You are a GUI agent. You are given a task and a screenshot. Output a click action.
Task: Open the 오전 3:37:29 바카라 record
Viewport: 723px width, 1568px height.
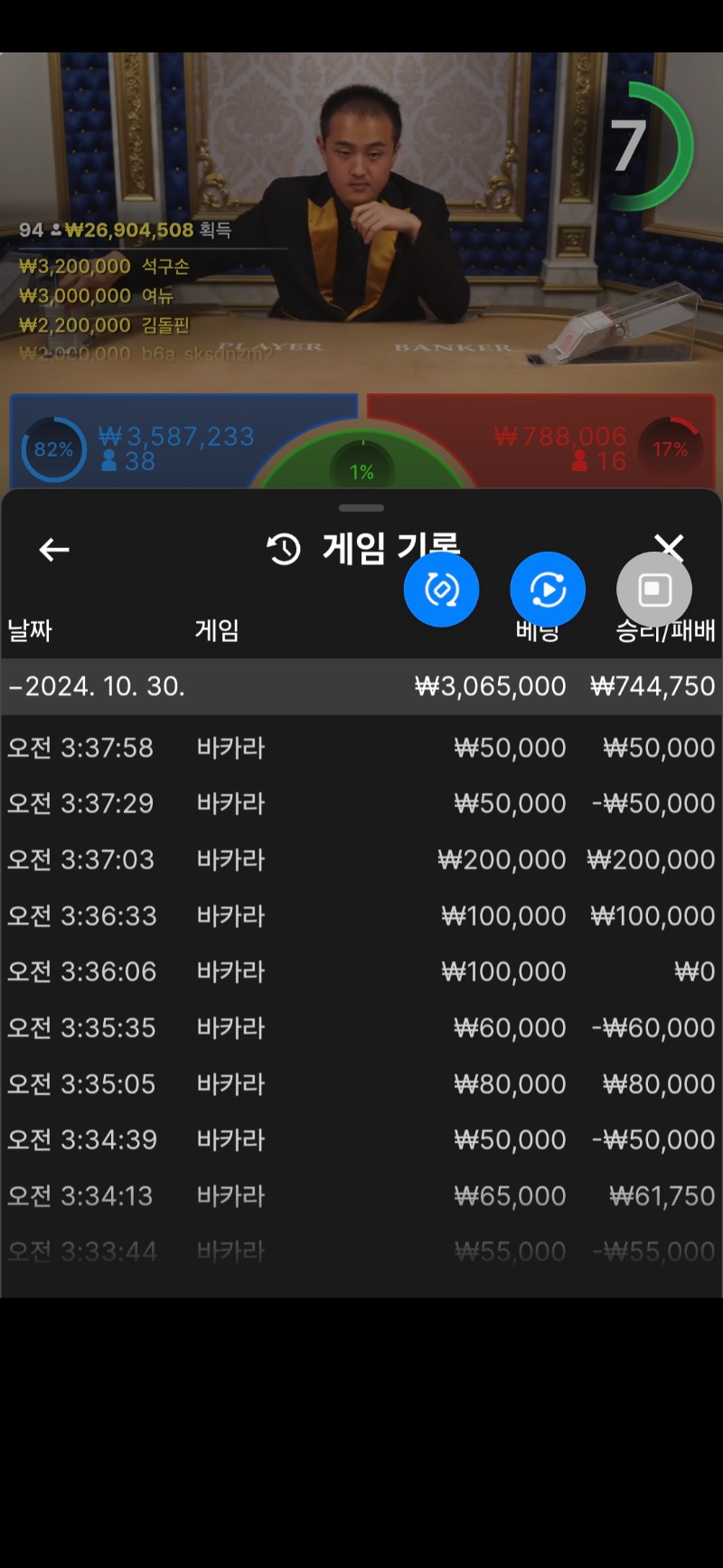pos(361,804)
